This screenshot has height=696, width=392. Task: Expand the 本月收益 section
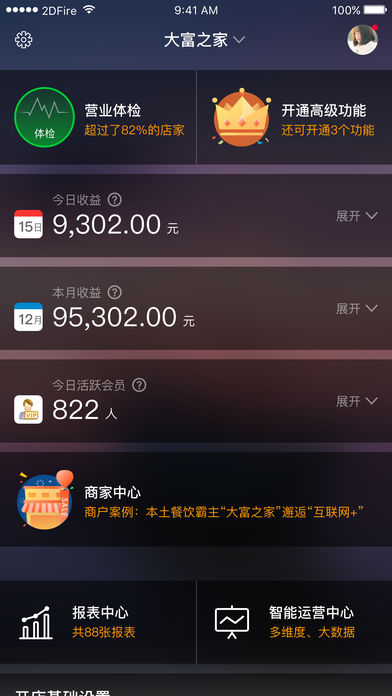(x=356, y=308)
